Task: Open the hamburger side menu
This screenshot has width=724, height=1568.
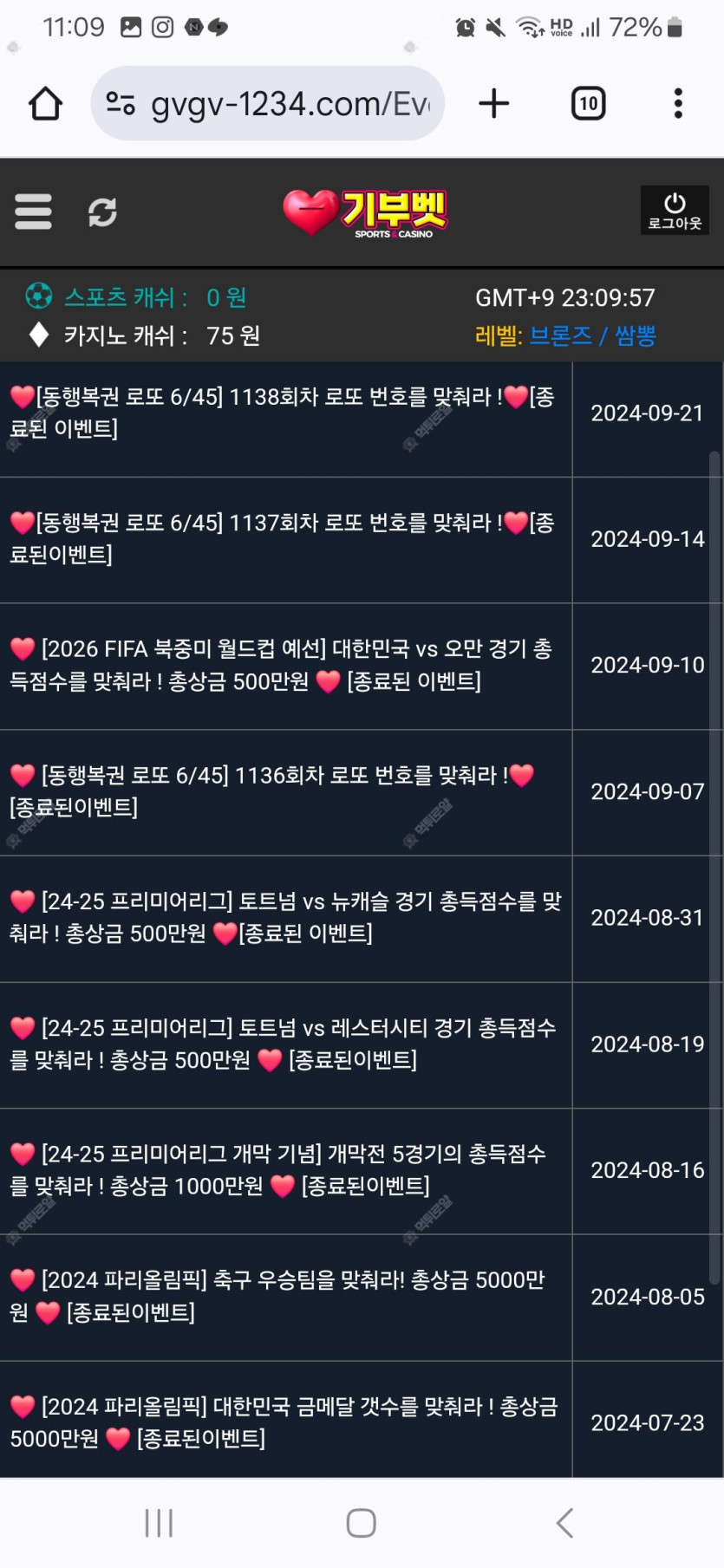Action: [x=34, y=211]
